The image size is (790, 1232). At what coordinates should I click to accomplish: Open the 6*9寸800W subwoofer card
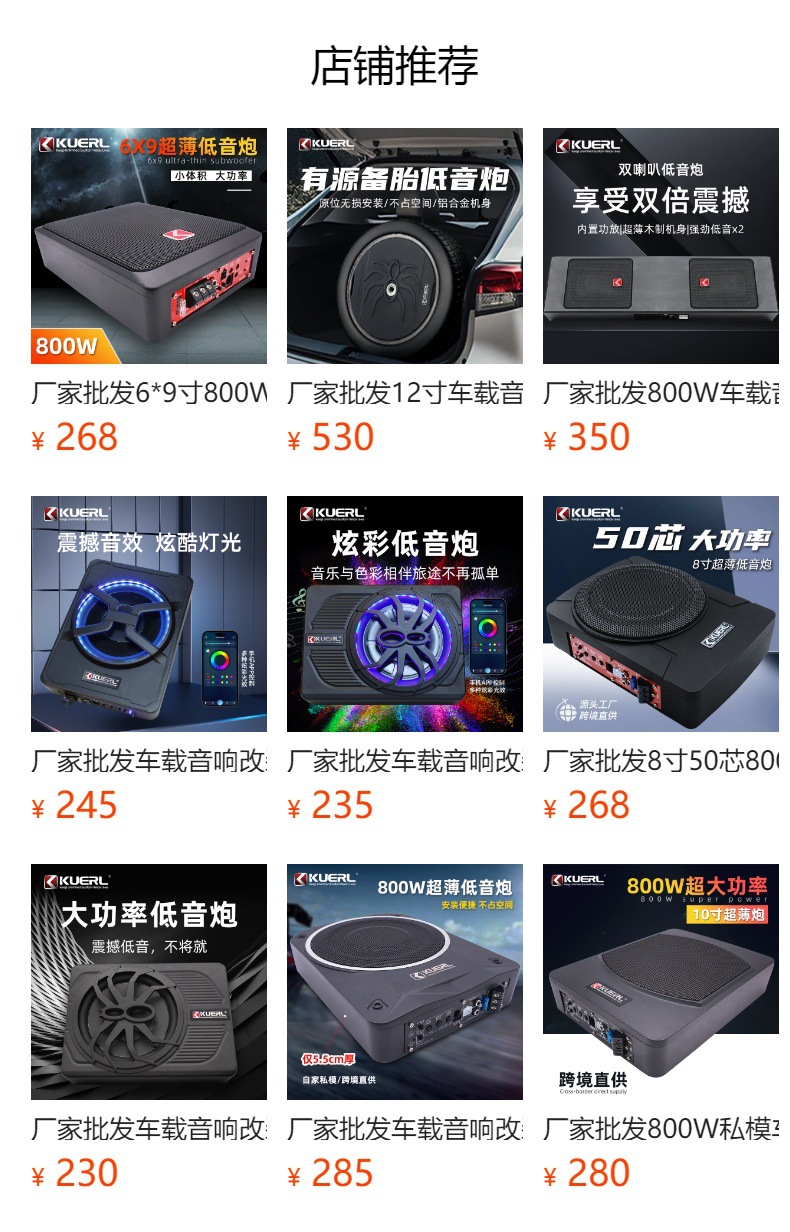[x=149, y=246]
